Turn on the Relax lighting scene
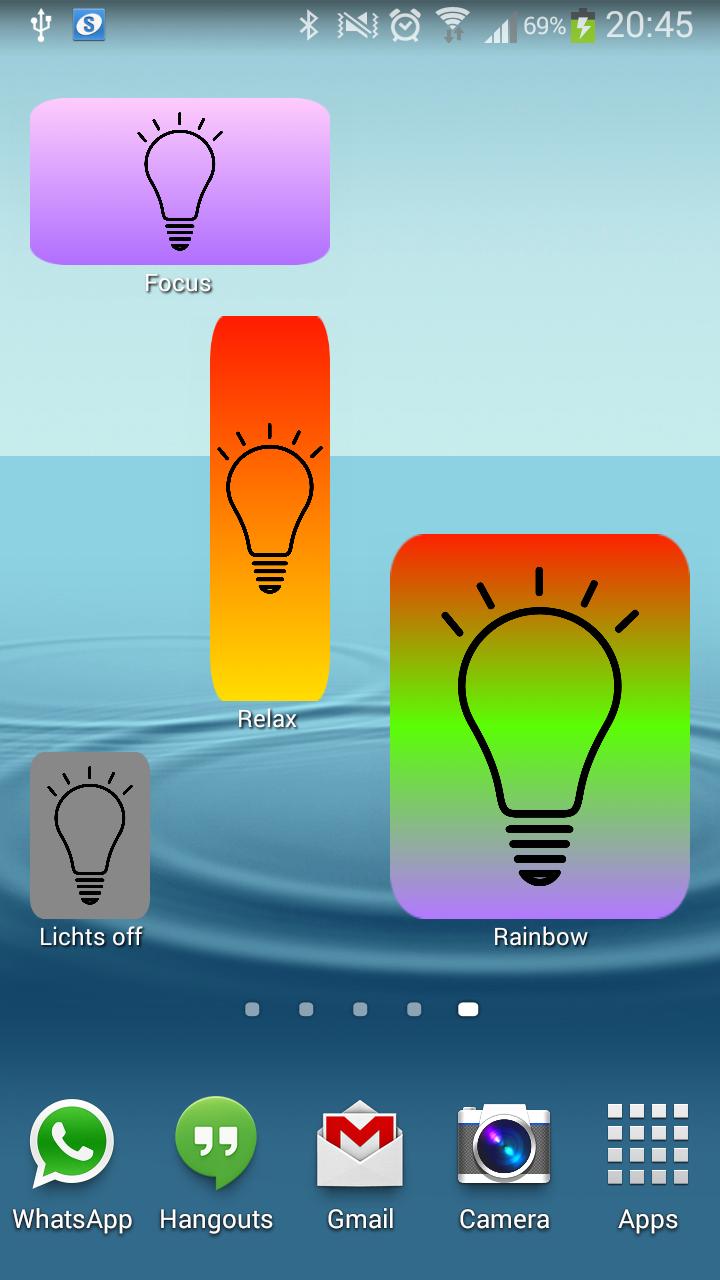This screenshot has width=720, height=1280. click(268, 505)
